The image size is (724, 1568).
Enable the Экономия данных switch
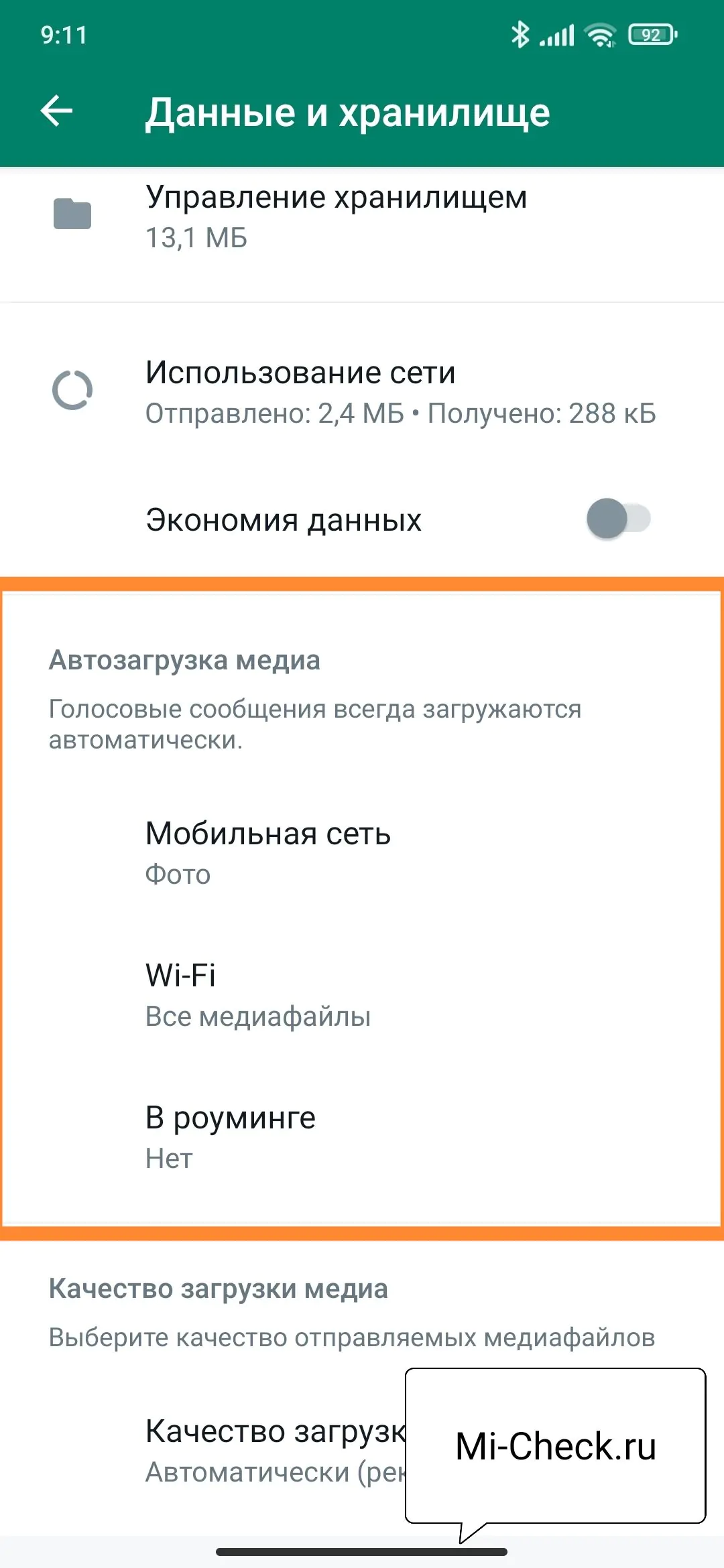[x=618, y=519]
